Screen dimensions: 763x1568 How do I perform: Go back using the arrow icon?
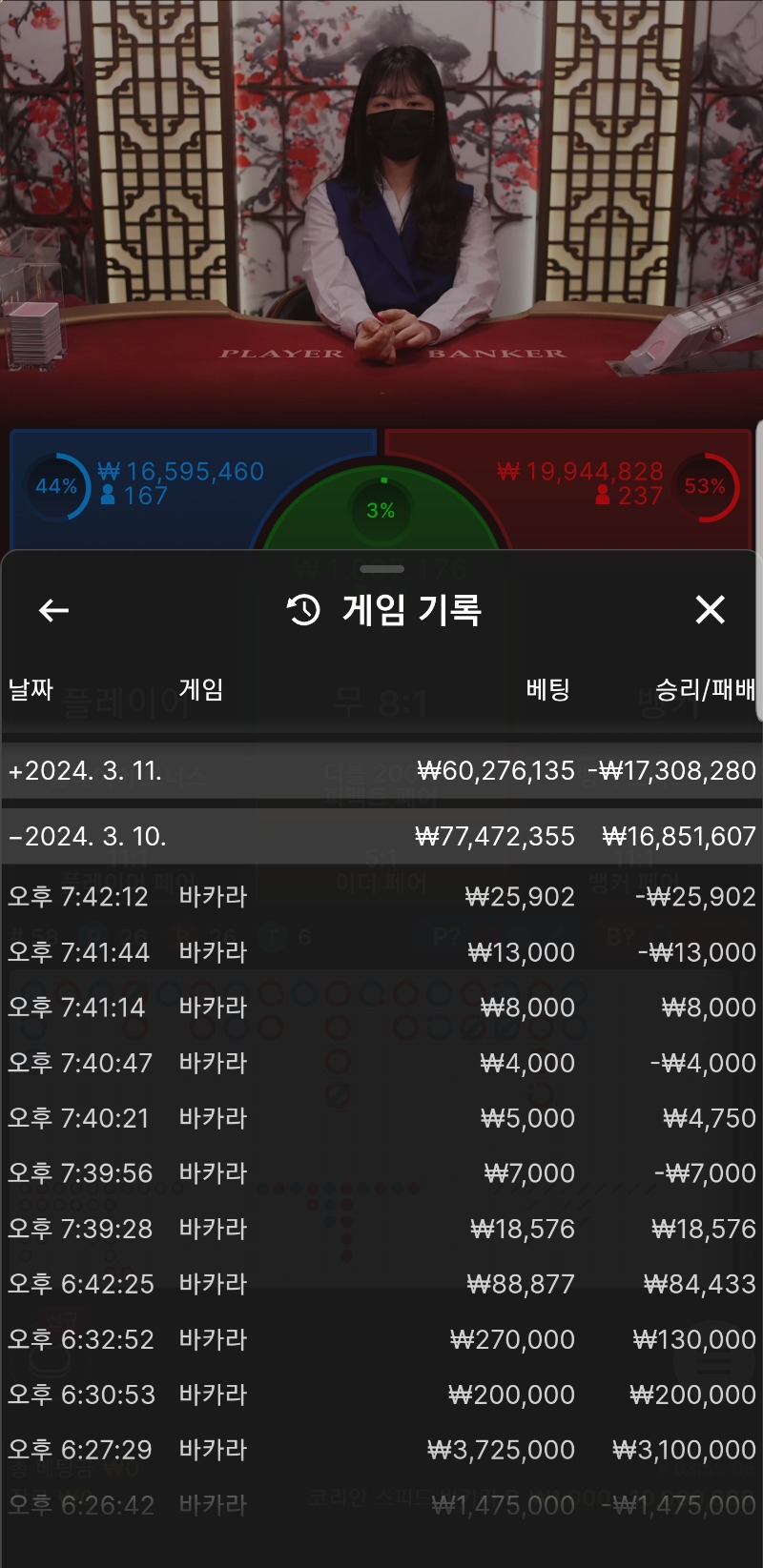point(53,610)
